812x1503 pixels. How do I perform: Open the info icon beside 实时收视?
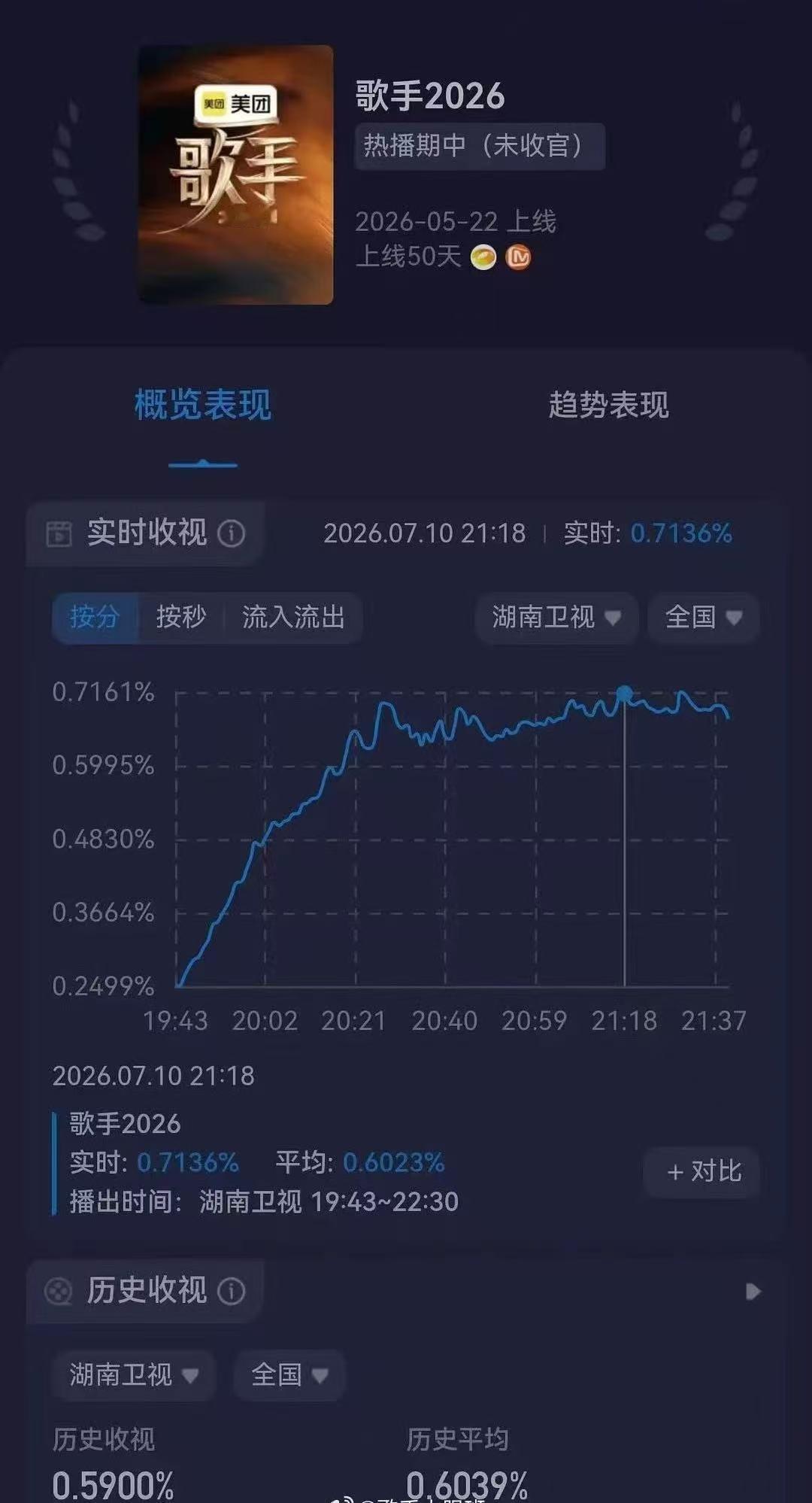[x=231, y=533]
